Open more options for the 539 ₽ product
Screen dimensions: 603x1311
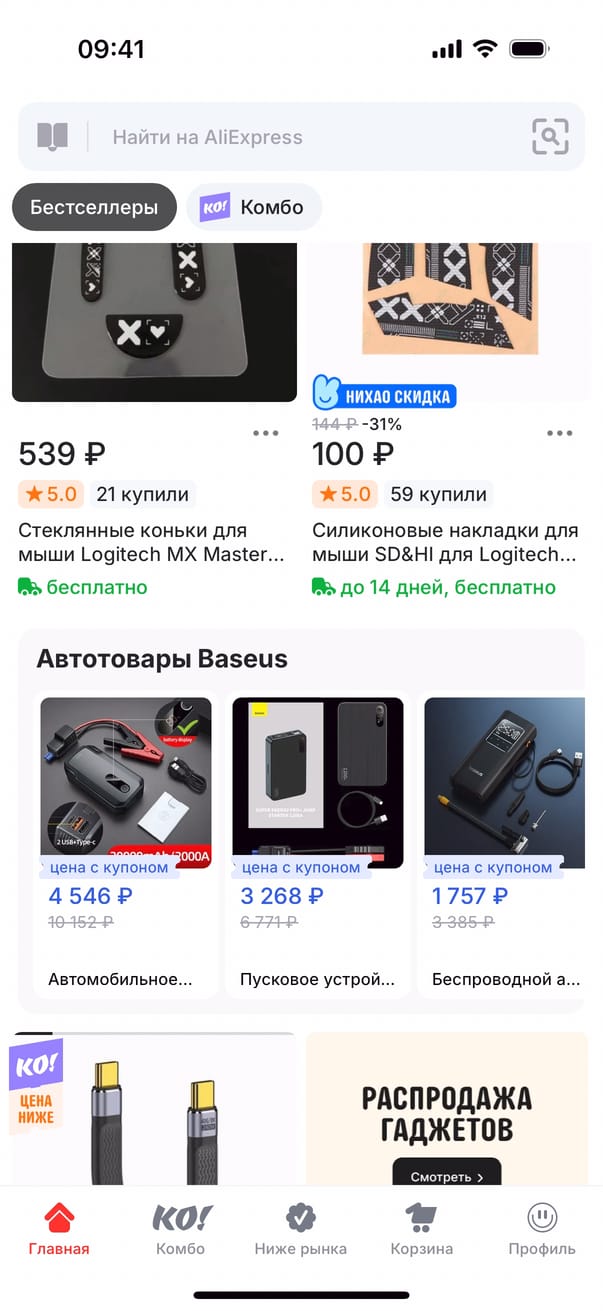tap(266, 434)
